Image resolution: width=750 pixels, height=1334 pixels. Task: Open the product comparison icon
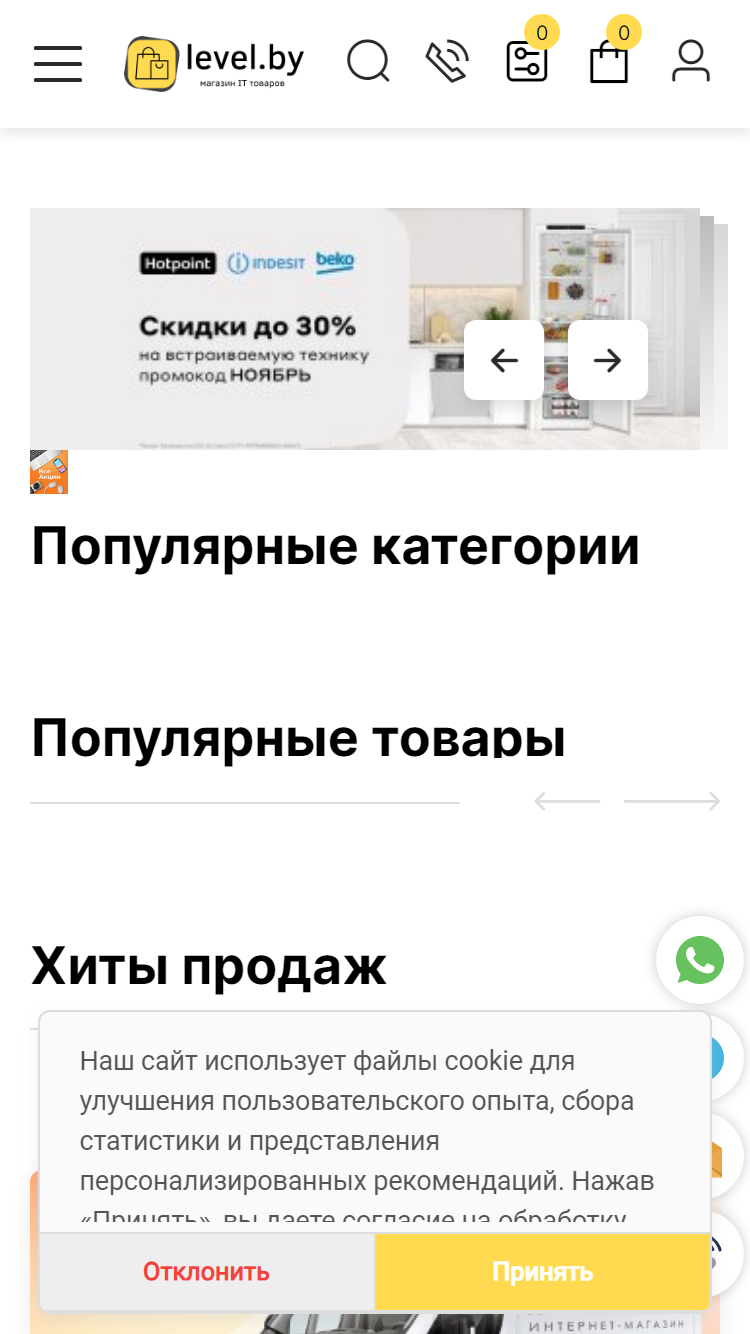pos(528,62)
